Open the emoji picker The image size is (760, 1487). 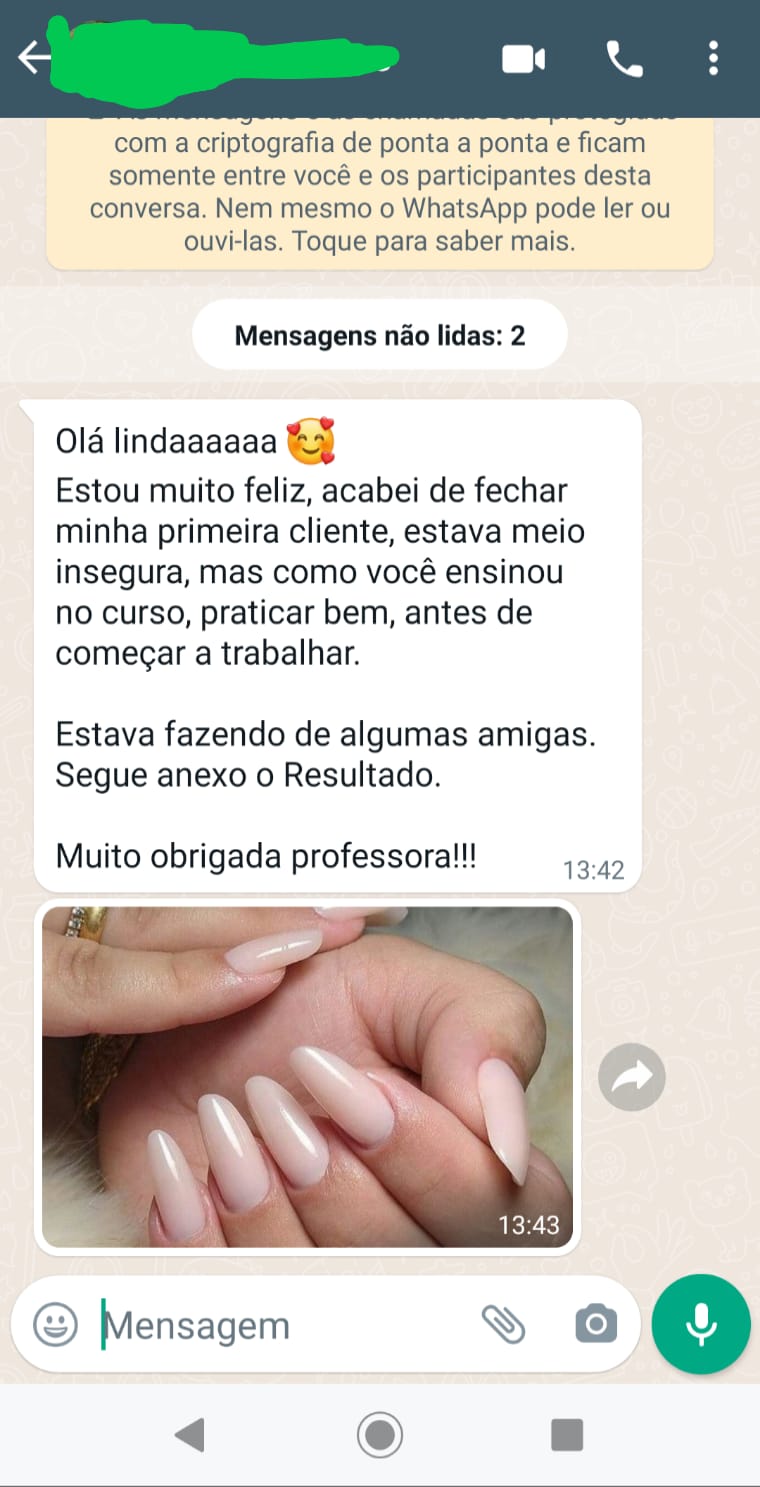click(x=55, y=1326)
